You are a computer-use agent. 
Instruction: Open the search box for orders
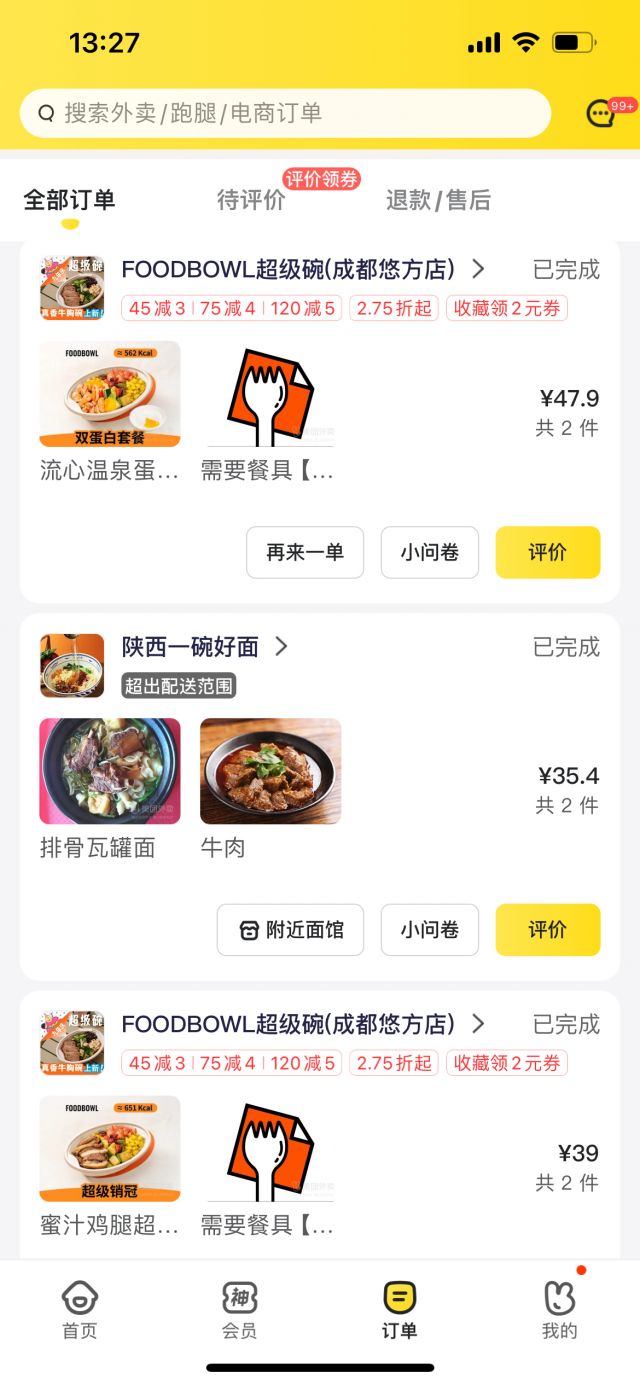[x=285, y=113]
